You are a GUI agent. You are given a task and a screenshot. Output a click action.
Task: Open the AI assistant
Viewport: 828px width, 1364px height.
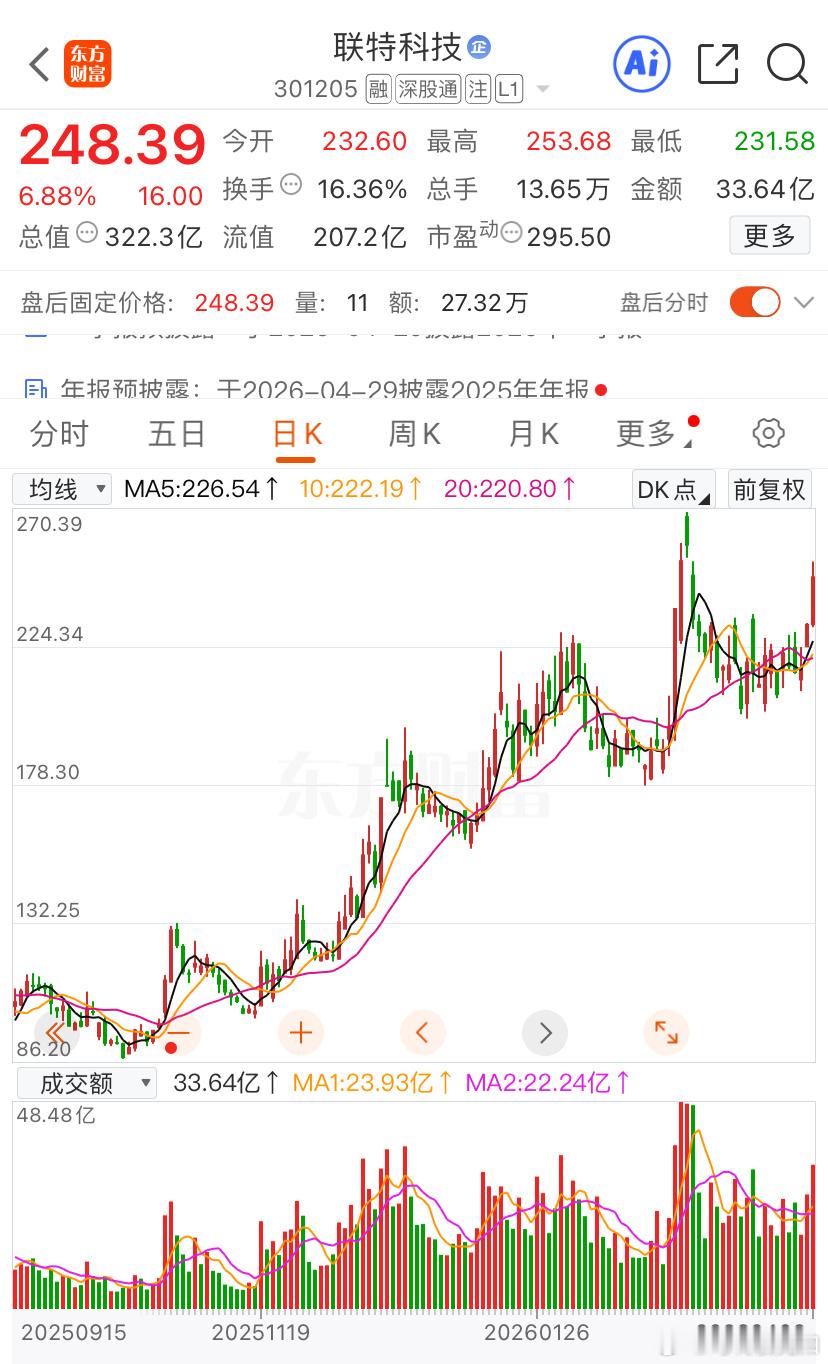tap(641, 63)
